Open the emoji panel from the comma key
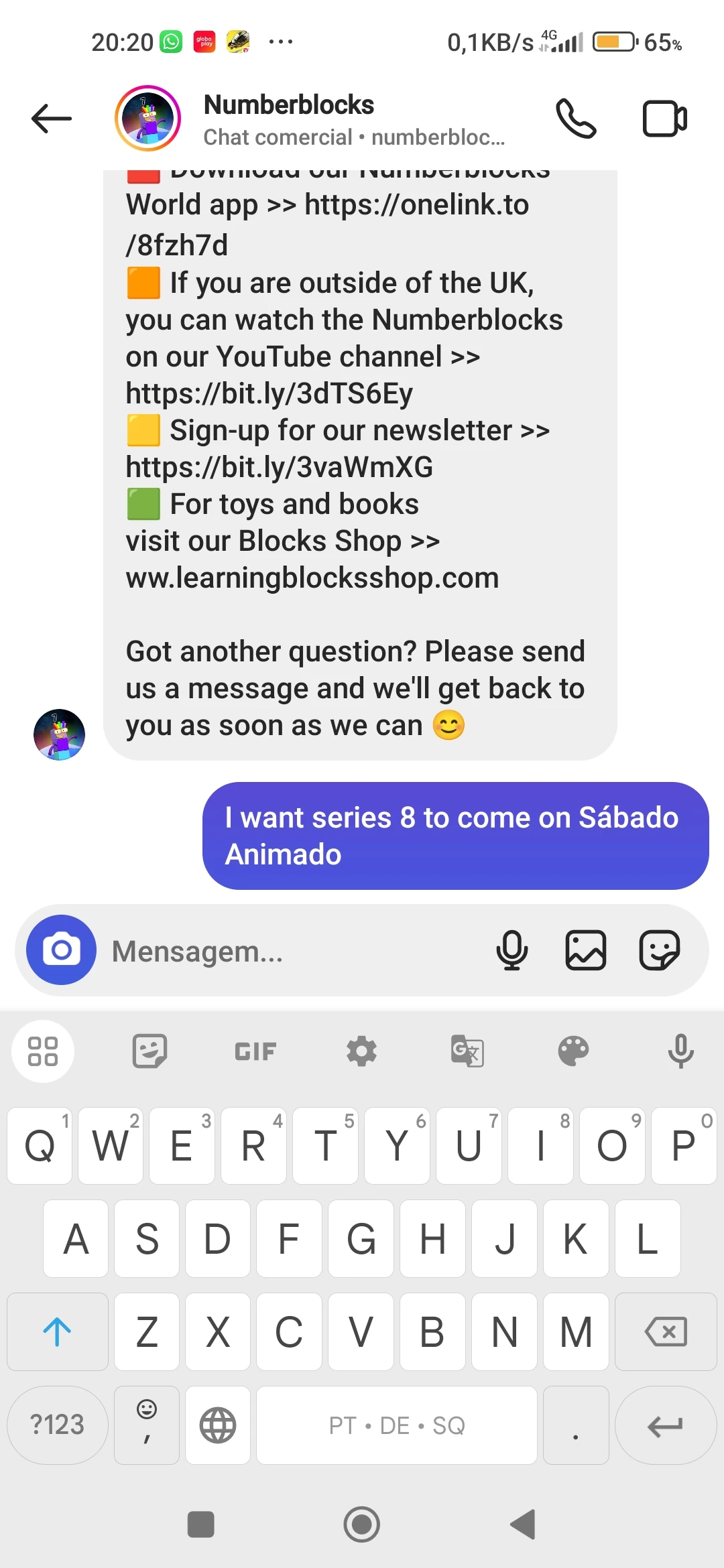Image resolution: width=724 pixels, height=1568 pixels. click(146, 1425)
